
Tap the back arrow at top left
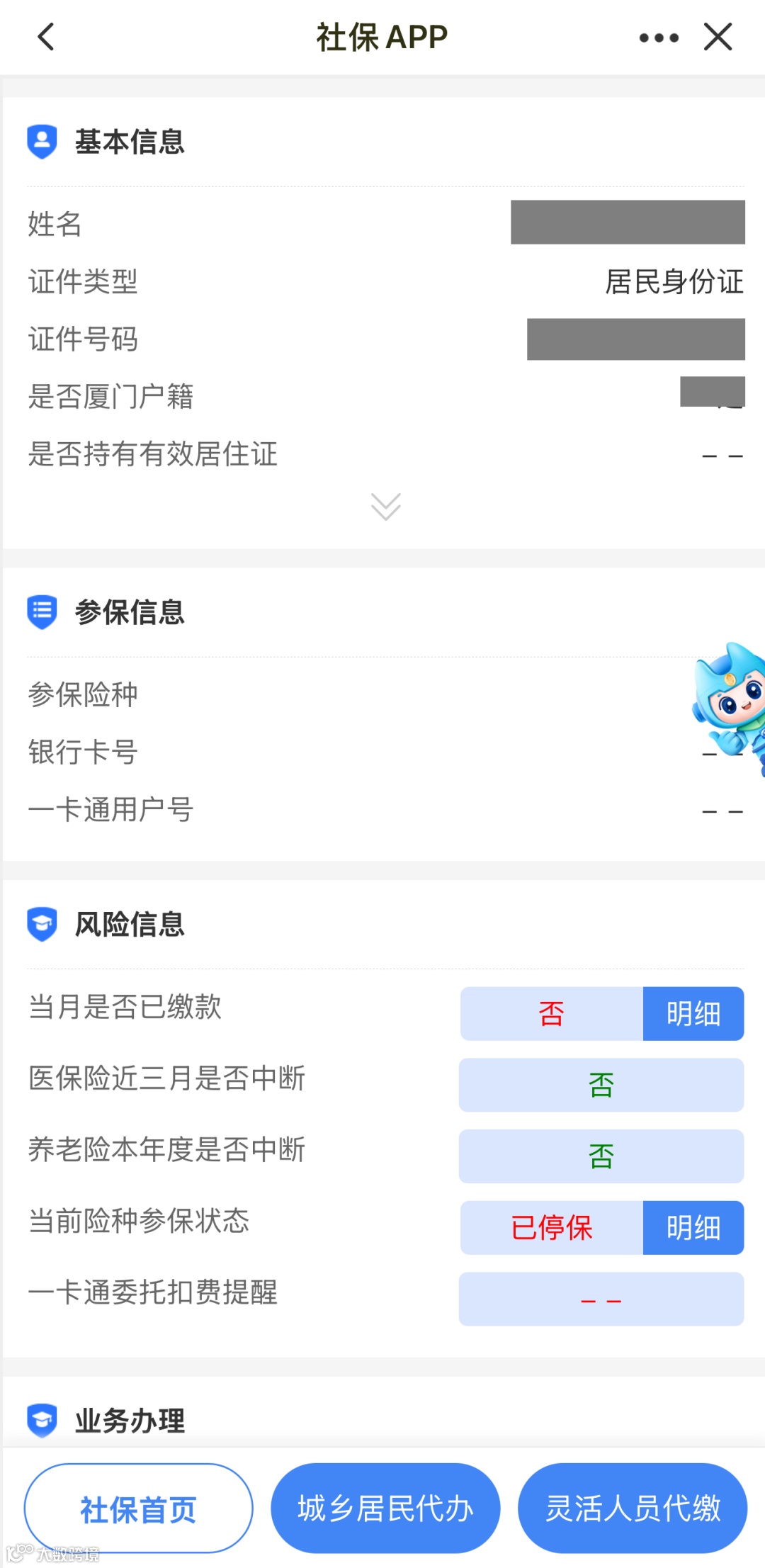coord(45,37)
